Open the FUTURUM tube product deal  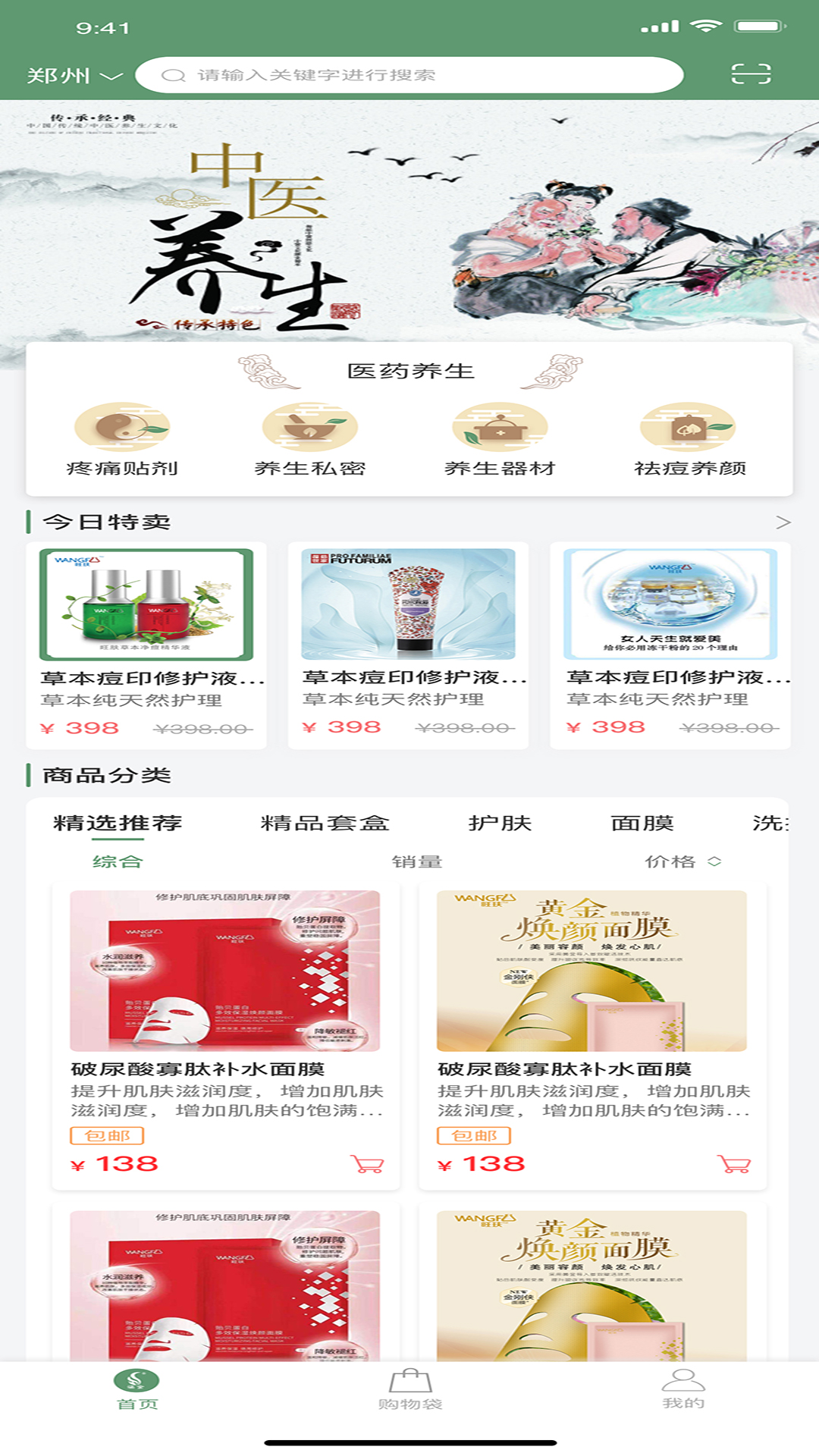tap(408, 645)
